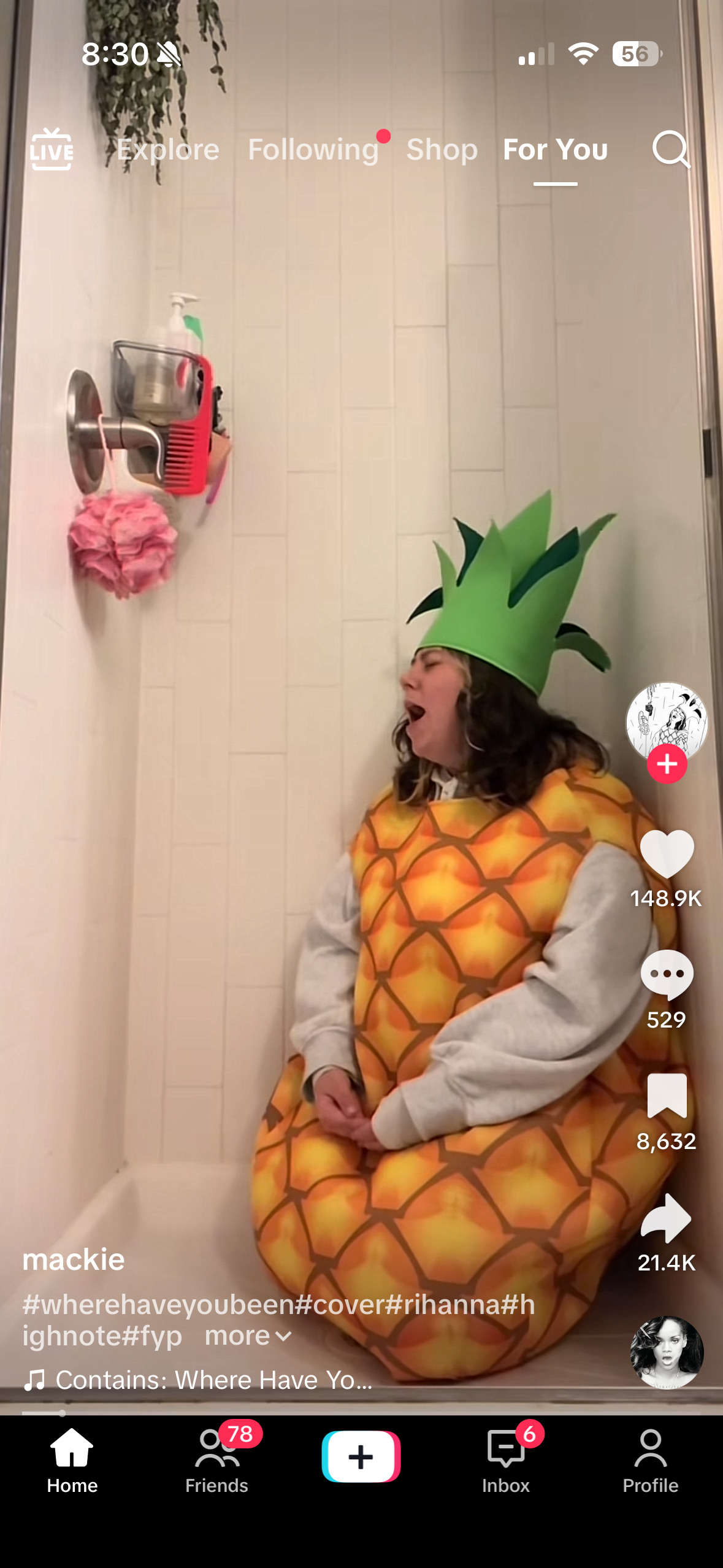The image size is (723, 1568).
Task: Follow mackie with the red plus
Action: pos(667,764)
